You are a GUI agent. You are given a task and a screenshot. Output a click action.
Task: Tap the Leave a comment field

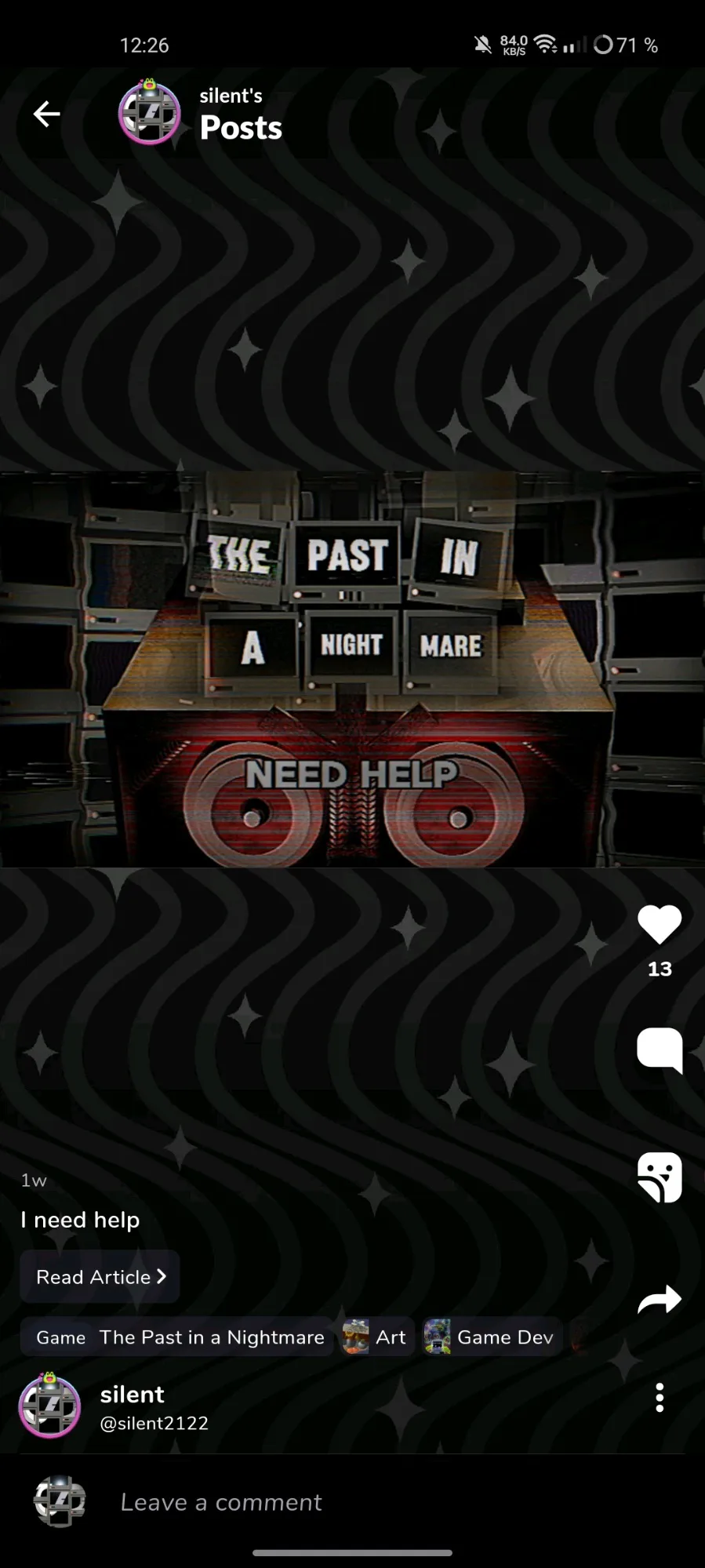point(353,1502)
